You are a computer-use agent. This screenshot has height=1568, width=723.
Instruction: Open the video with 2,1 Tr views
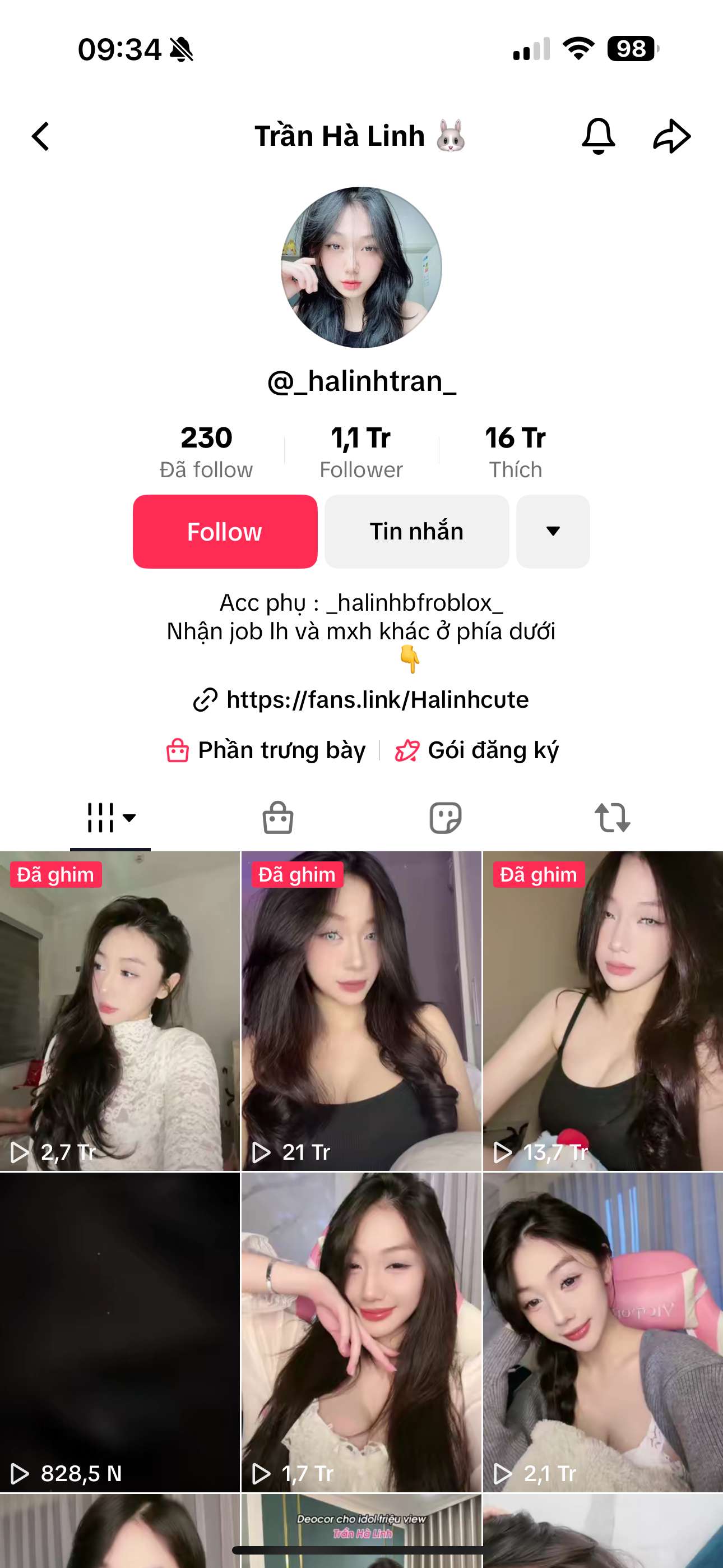[602, 1332]
